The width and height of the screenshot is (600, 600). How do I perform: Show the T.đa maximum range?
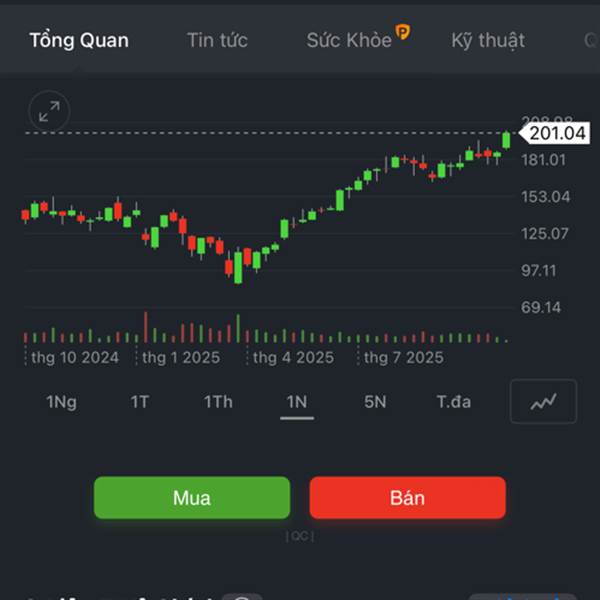point(454,402)
